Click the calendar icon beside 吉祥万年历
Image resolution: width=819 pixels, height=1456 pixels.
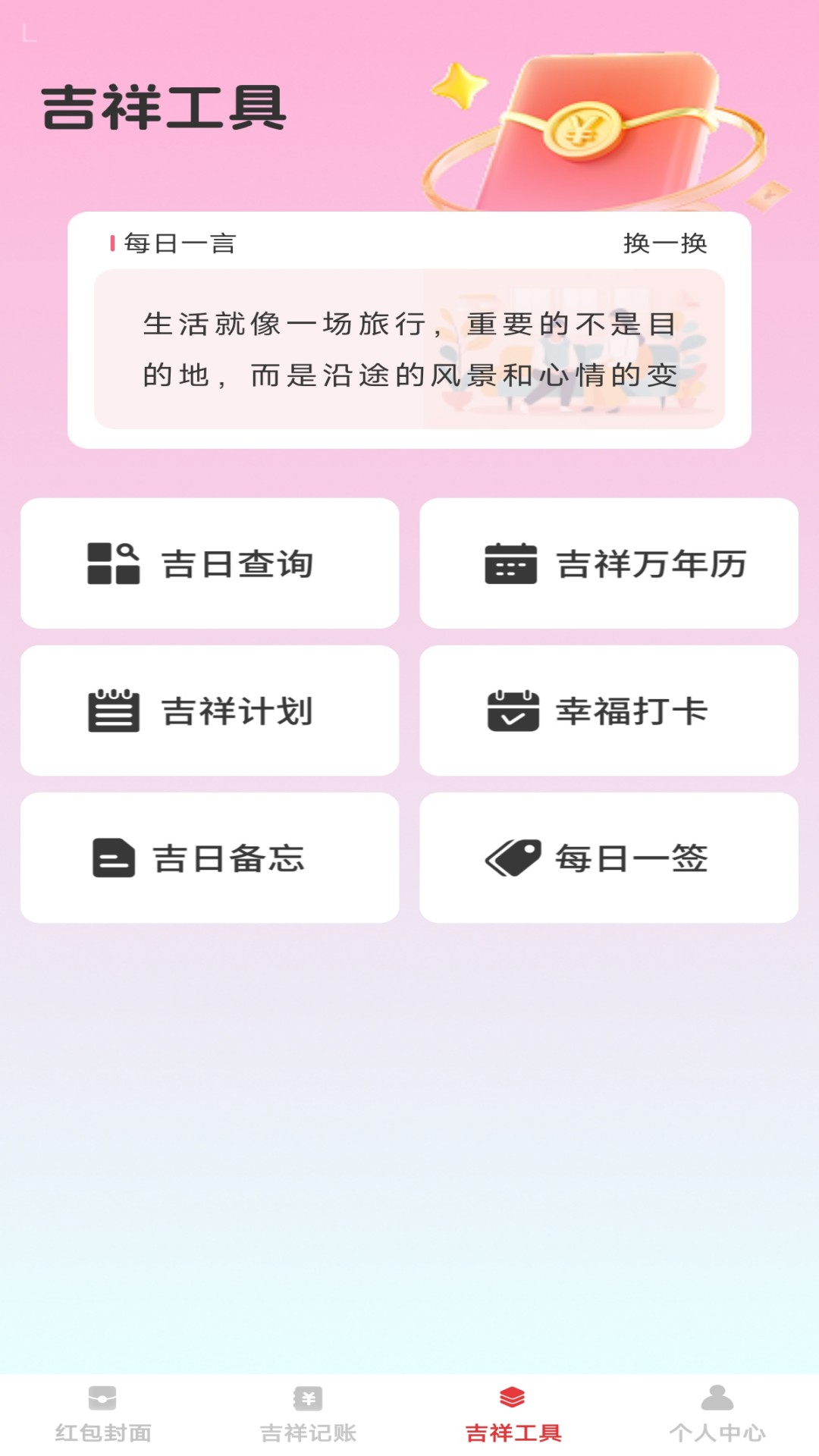(510, 563)
